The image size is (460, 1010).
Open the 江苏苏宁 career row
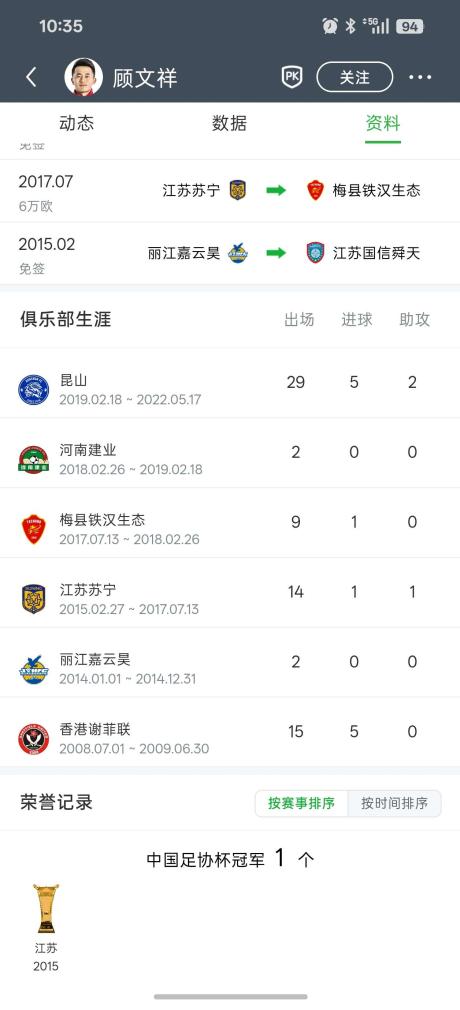tap(230, 593)
